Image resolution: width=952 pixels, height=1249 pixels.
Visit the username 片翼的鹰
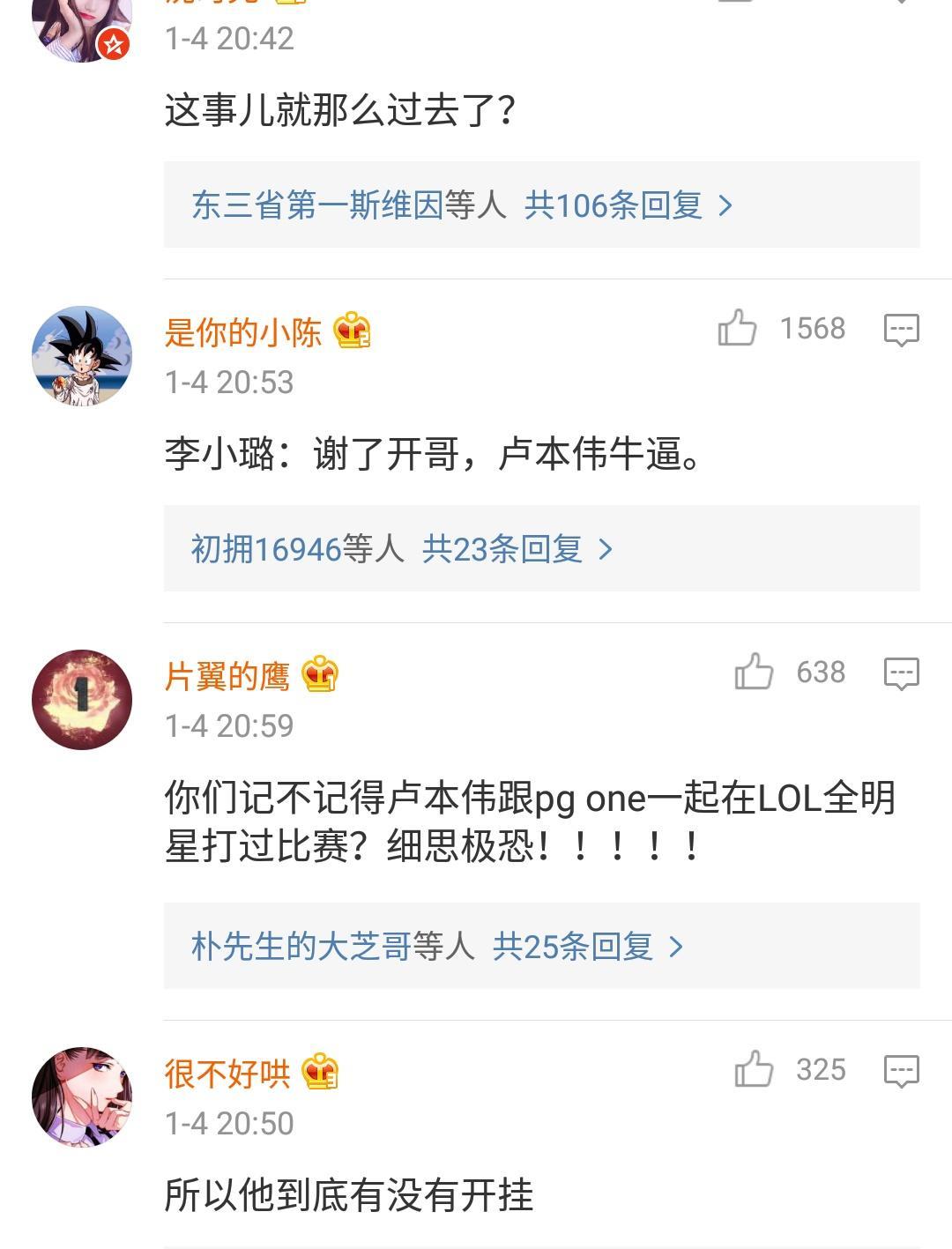pyautogui.click(x=227, y=676)
